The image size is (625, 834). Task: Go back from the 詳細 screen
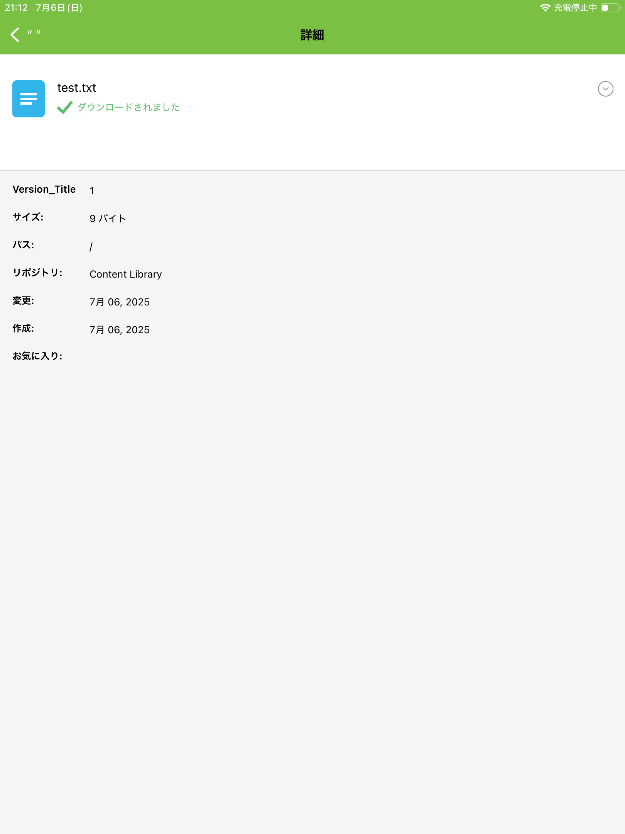[x=16, y=35]
